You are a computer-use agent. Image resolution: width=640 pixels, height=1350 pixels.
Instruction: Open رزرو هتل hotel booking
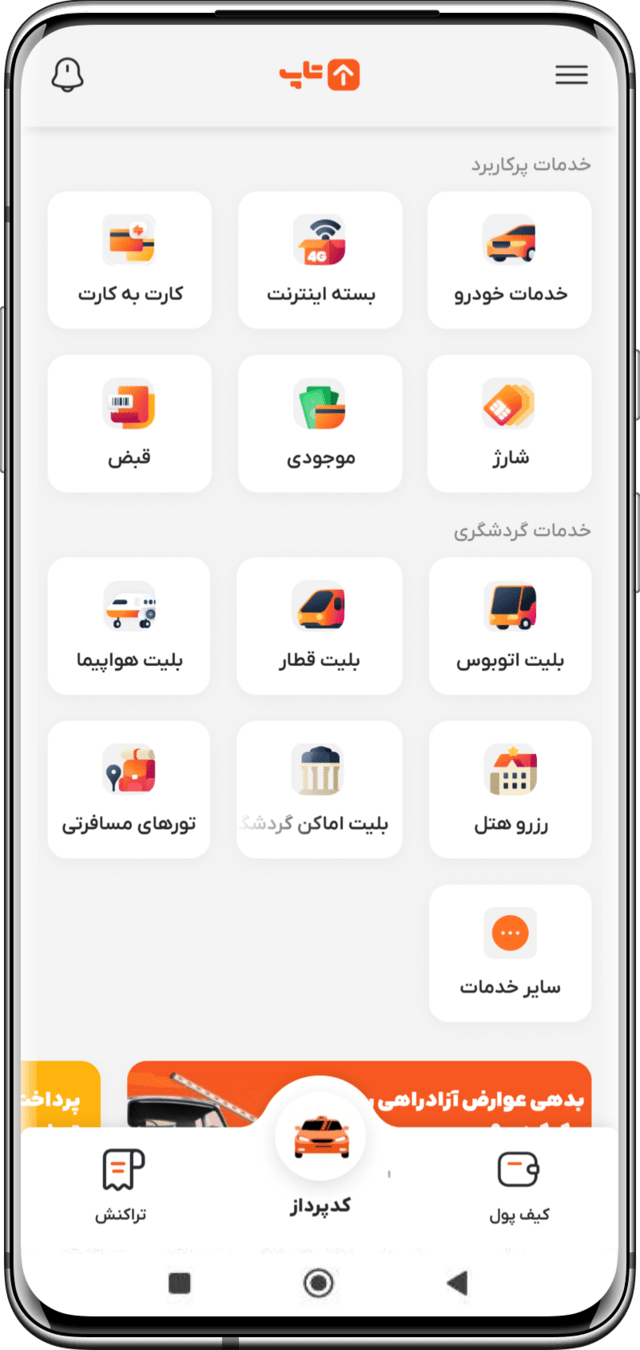pyautogui.click(x=509, y=789)
